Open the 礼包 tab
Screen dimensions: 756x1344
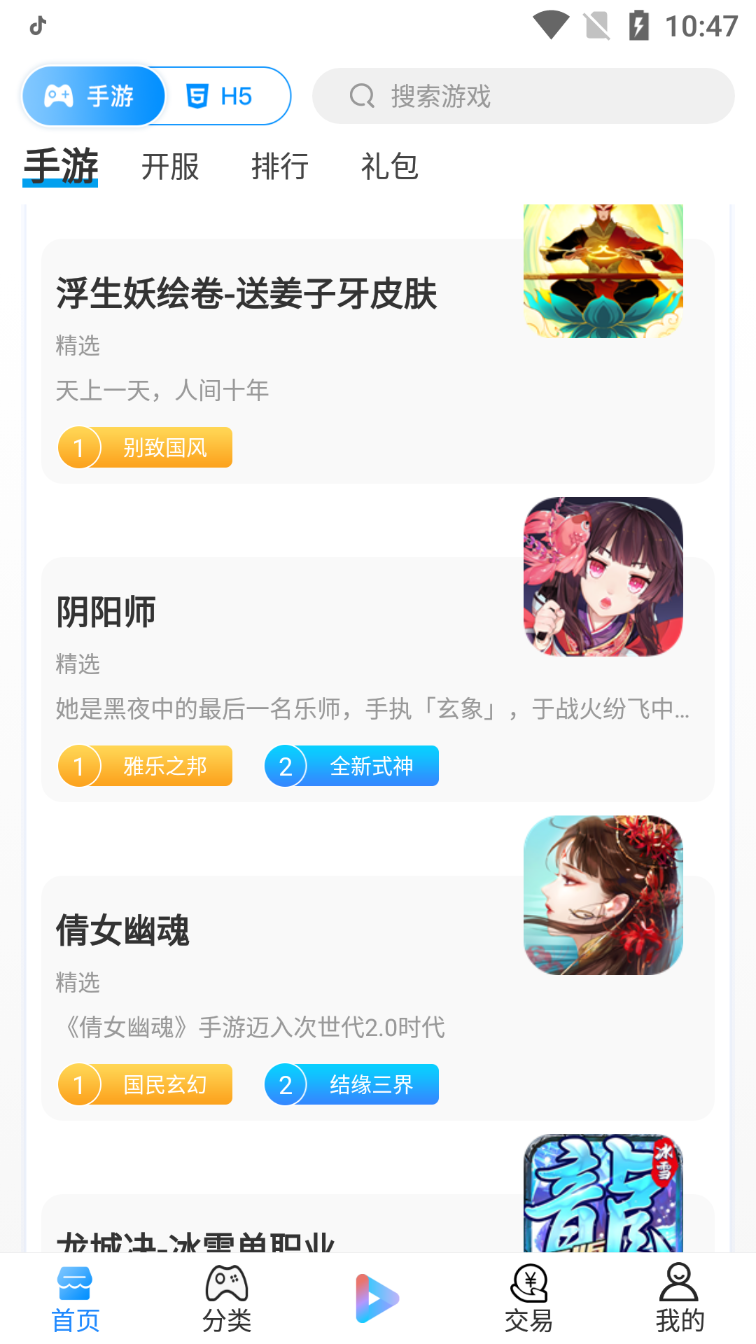pos(389,166)
